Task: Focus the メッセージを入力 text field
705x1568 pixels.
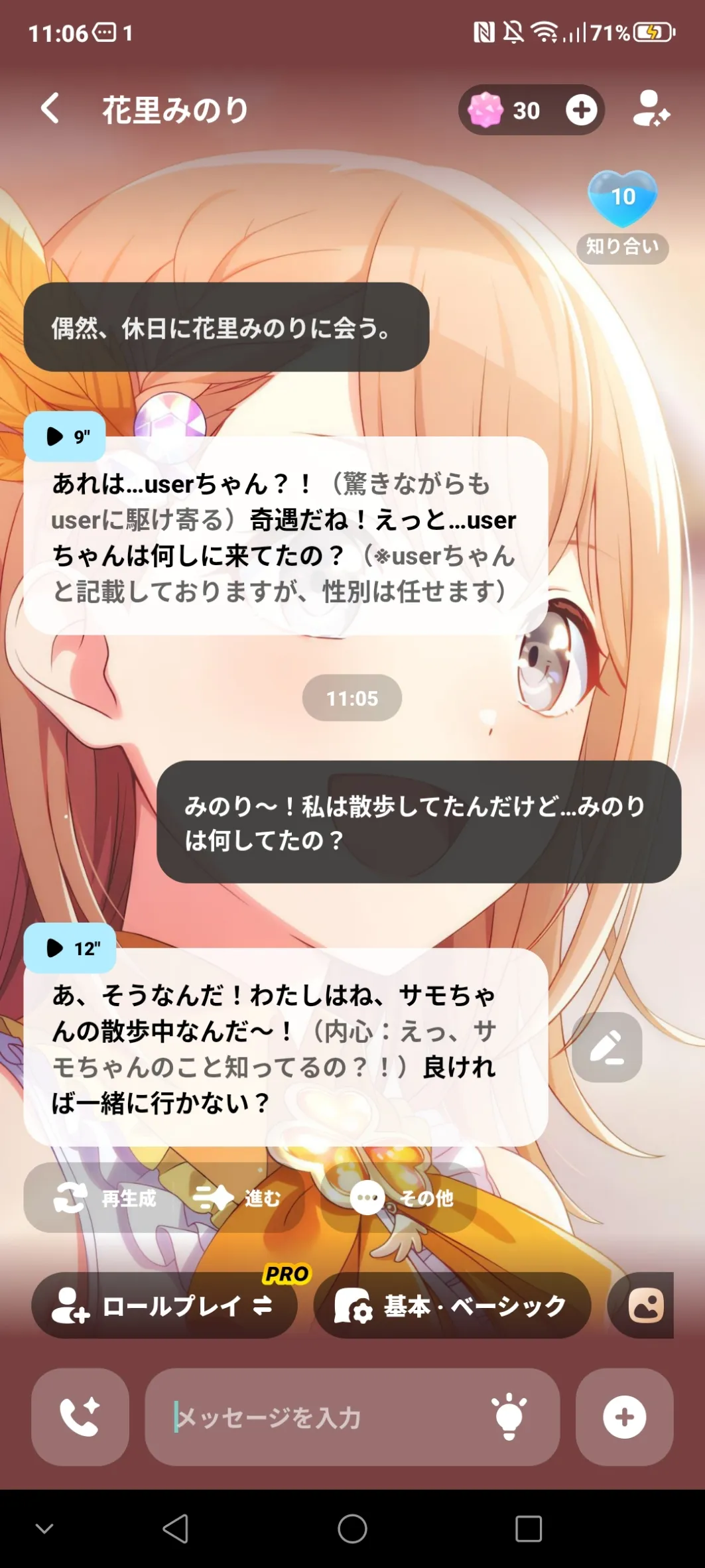Action: [325, 1417]
